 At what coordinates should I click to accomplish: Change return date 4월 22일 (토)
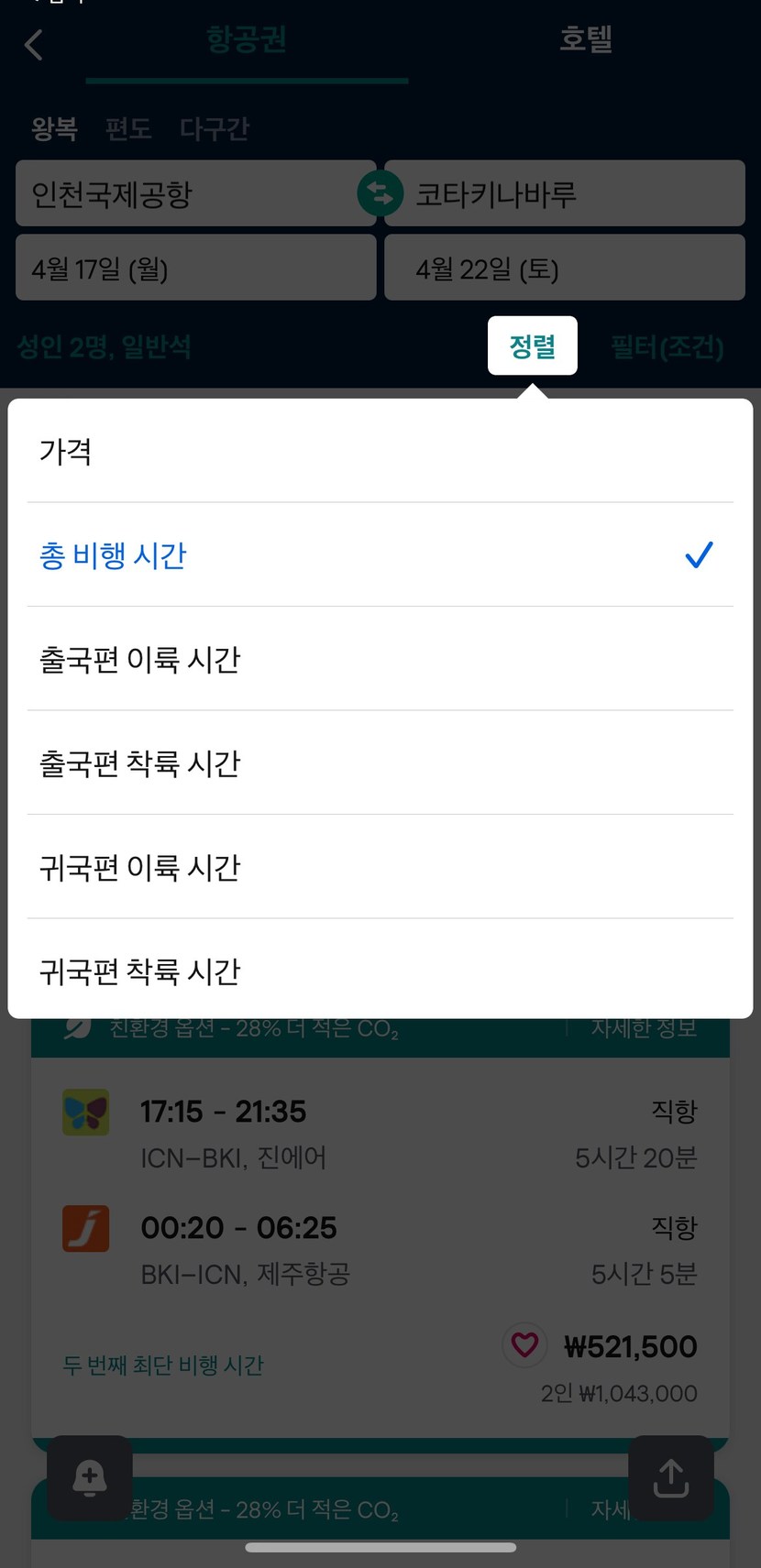(x=564, y=269)
